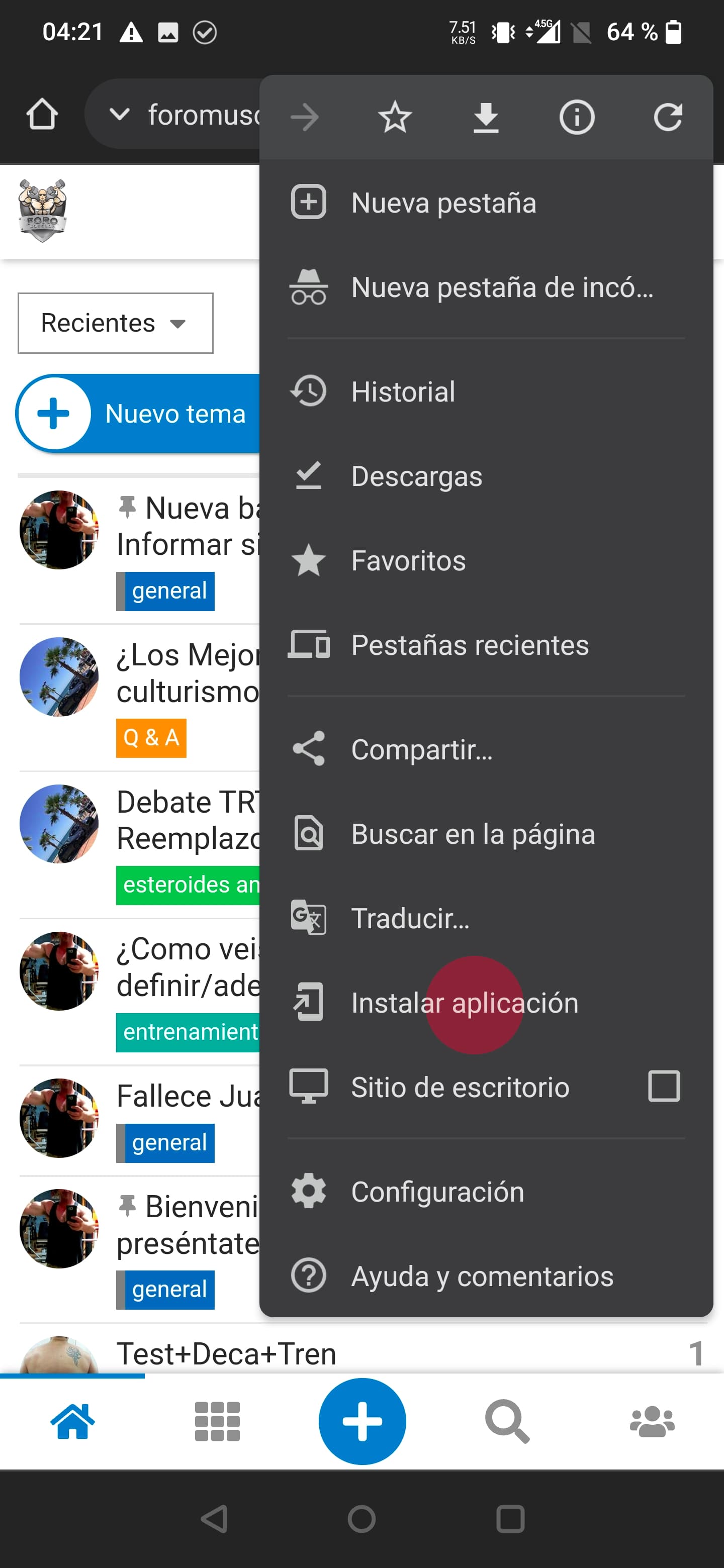Screen dimensions: 724x1568
Task: View page info icon
Action: tap(577, 117)
